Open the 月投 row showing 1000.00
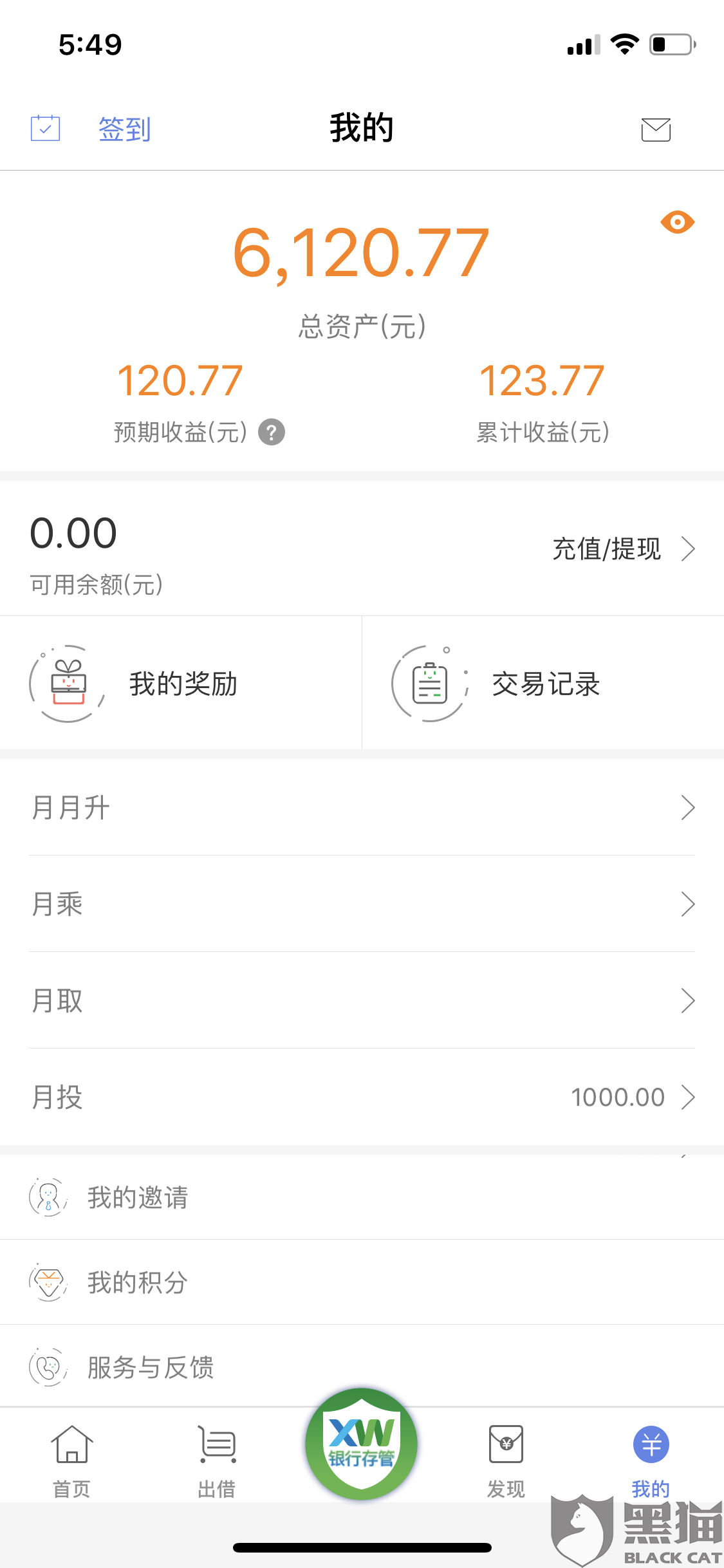724x1568 pixels. coord(362,1097)
